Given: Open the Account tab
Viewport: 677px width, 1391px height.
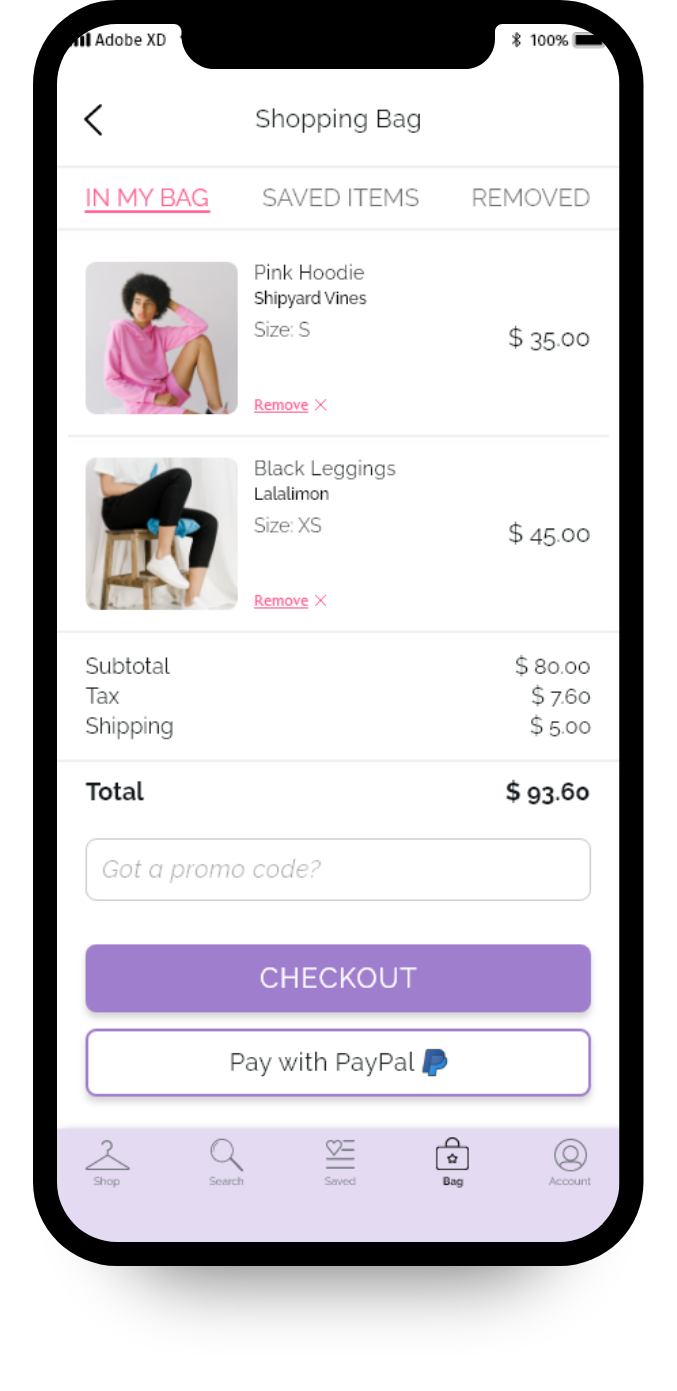Looking at the screenshot, I should (x=570, y=1163).
